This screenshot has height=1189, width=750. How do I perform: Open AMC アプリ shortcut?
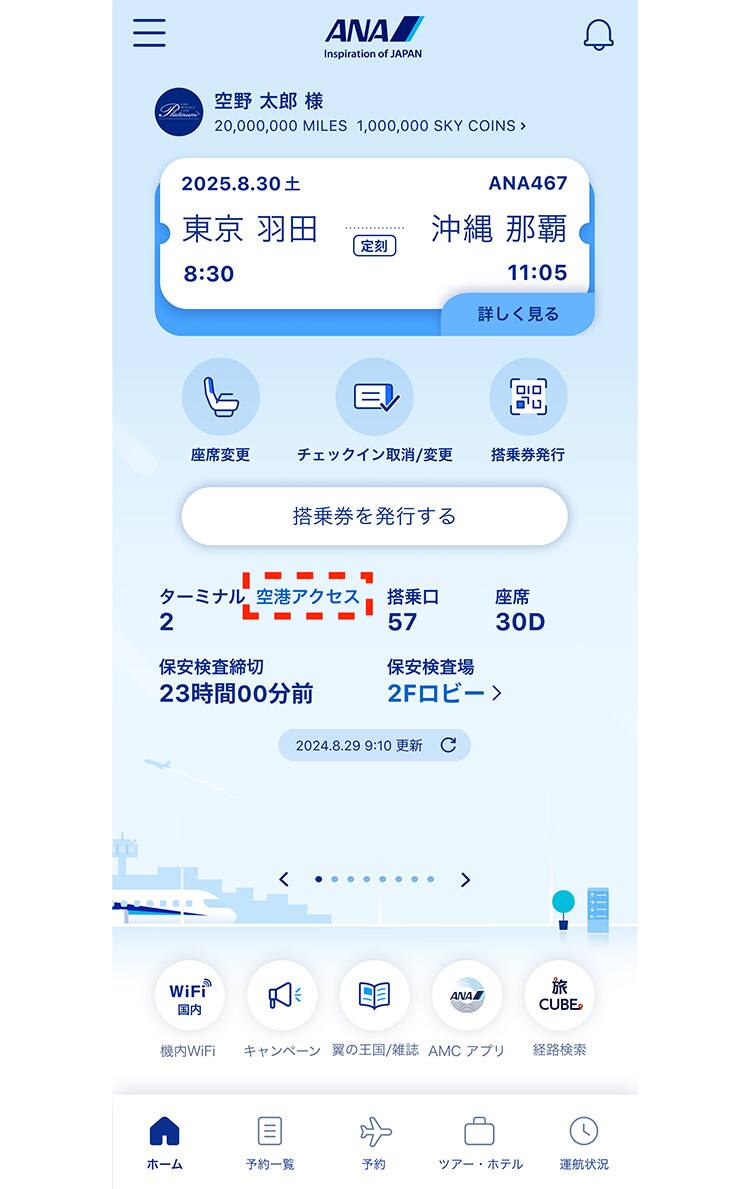tap(466, 995)
